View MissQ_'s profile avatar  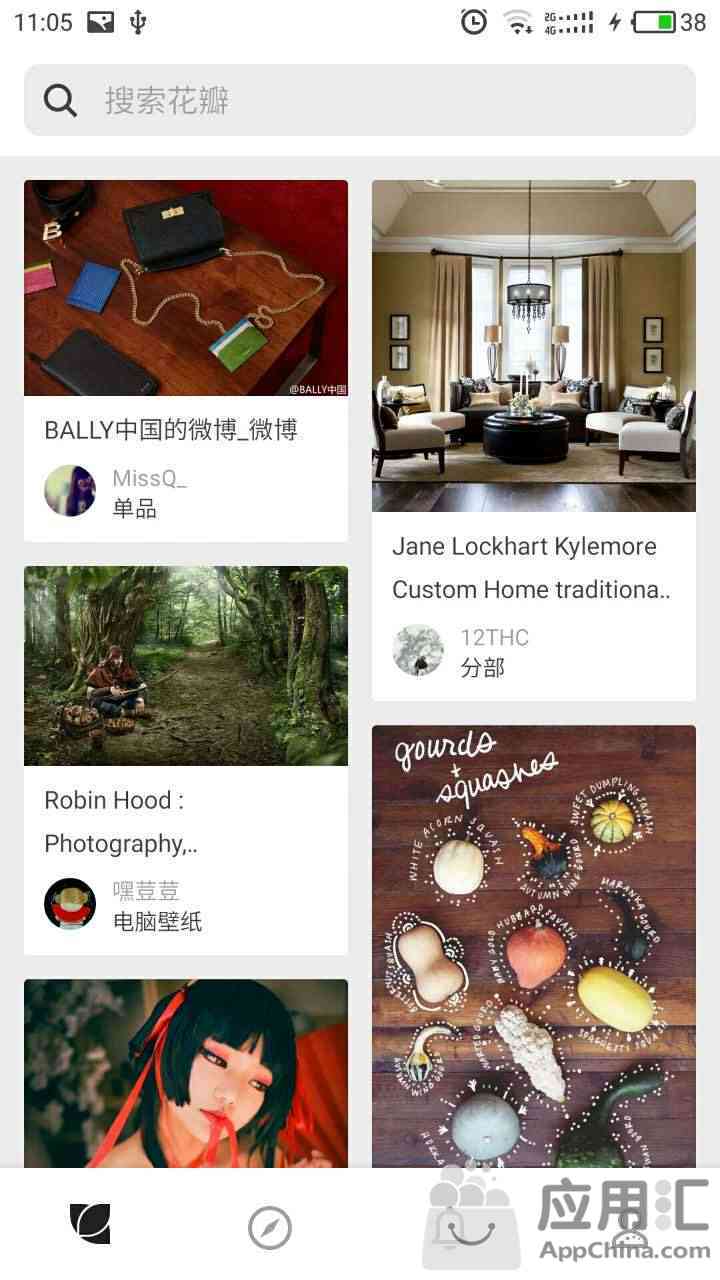pyautogui.click(x=70, y=491)
